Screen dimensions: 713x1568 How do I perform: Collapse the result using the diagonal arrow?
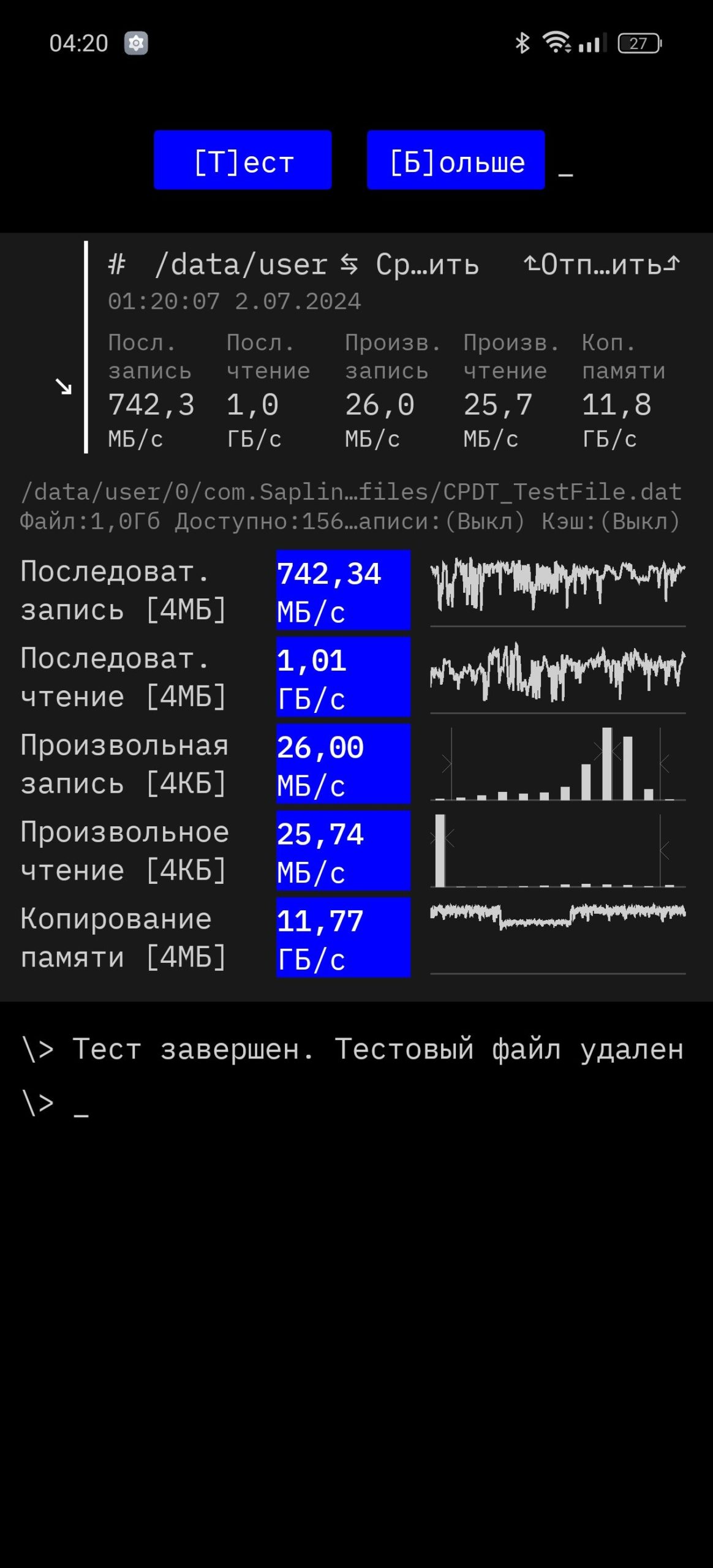click(x=64, y=386)
